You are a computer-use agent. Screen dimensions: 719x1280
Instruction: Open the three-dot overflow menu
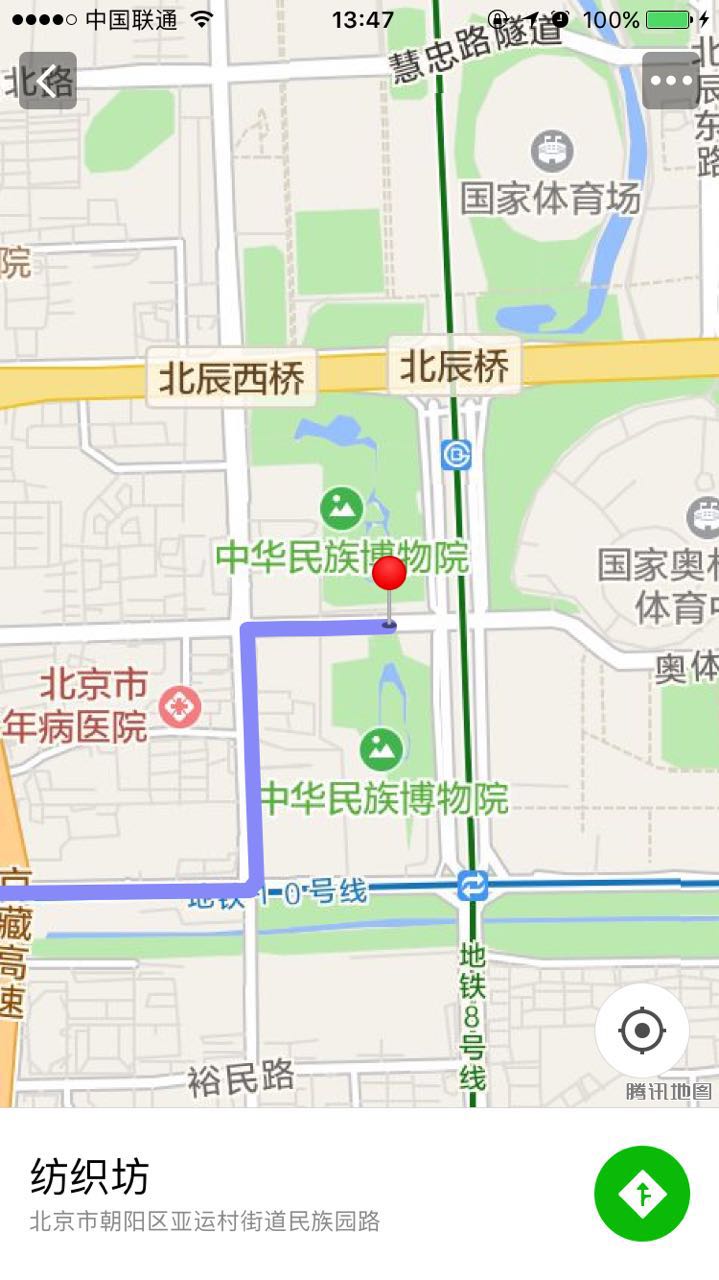[671, 81]
